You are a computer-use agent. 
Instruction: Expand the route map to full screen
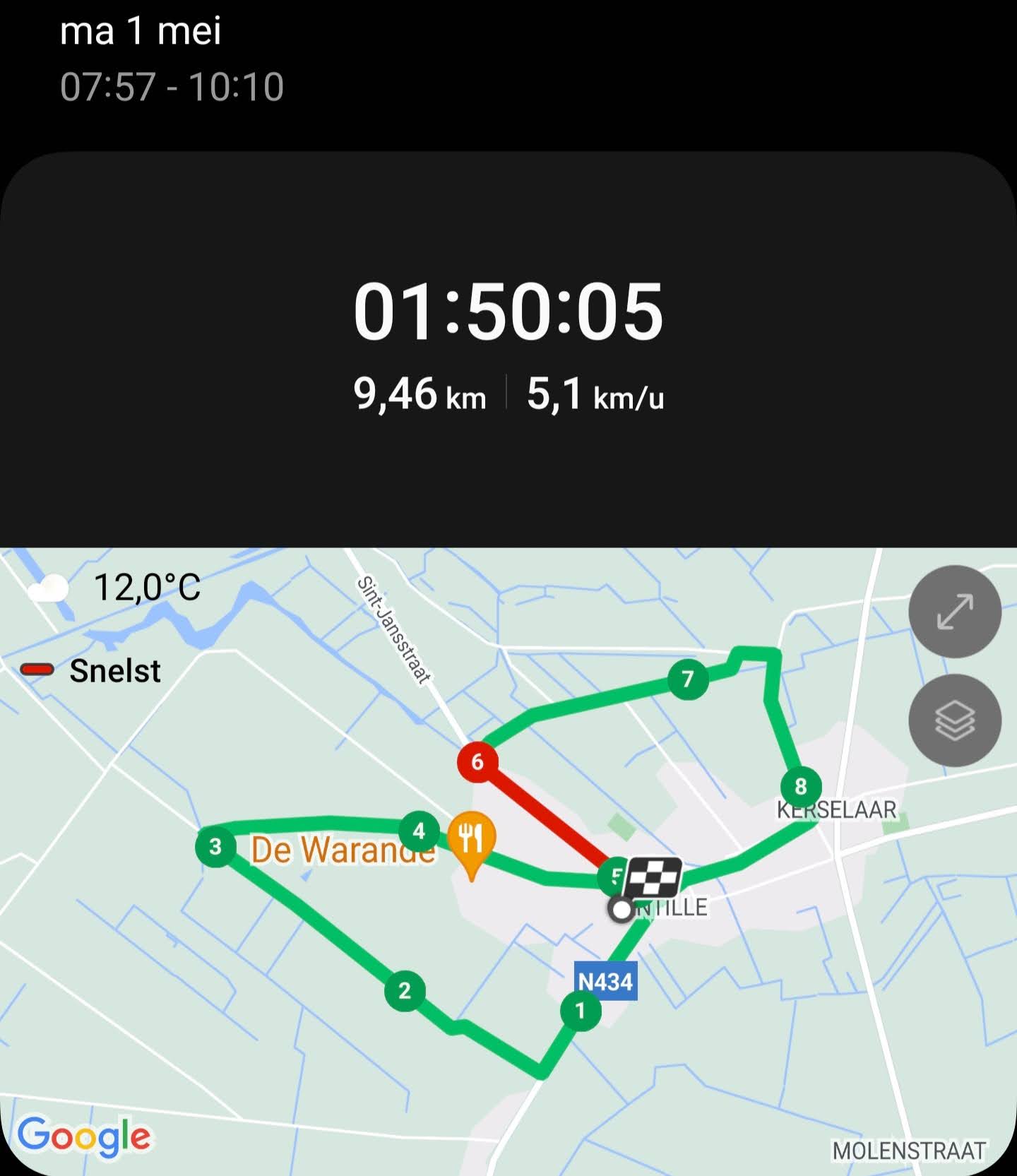[x=955, y=612]
